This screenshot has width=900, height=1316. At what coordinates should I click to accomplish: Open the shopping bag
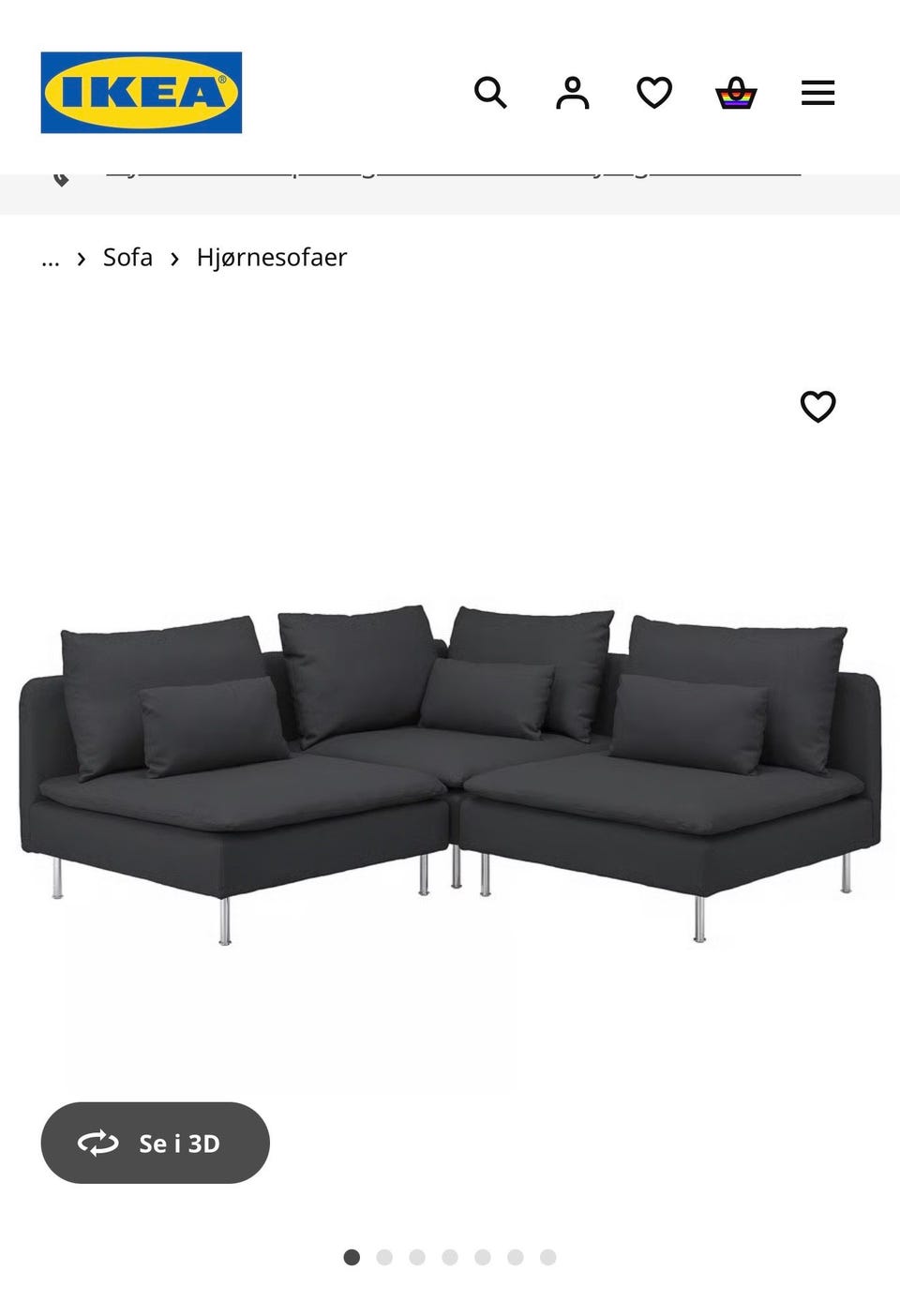(x=737, y=93)
